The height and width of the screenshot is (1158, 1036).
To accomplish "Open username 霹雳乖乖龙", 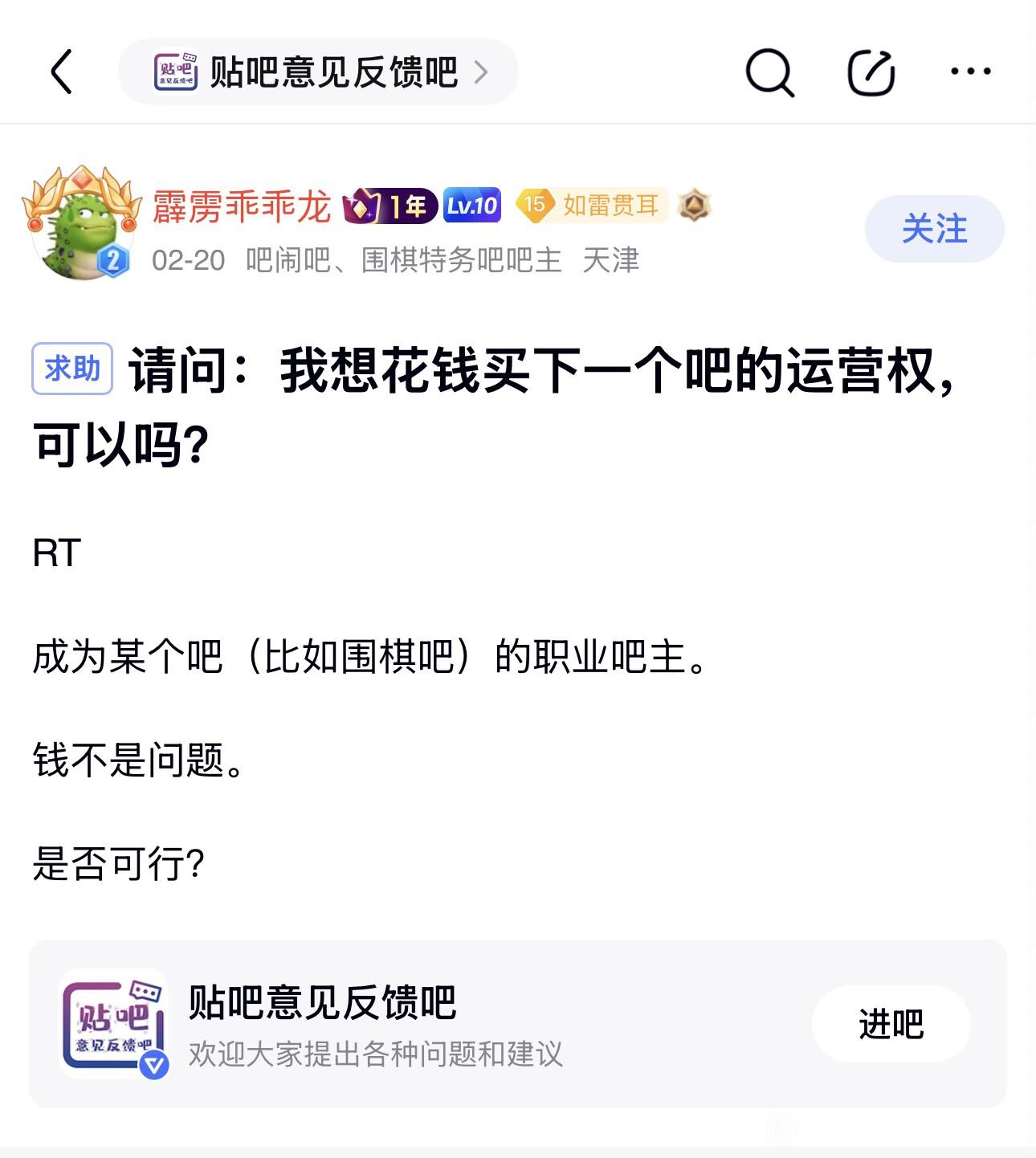I will (x=241, y=206).
